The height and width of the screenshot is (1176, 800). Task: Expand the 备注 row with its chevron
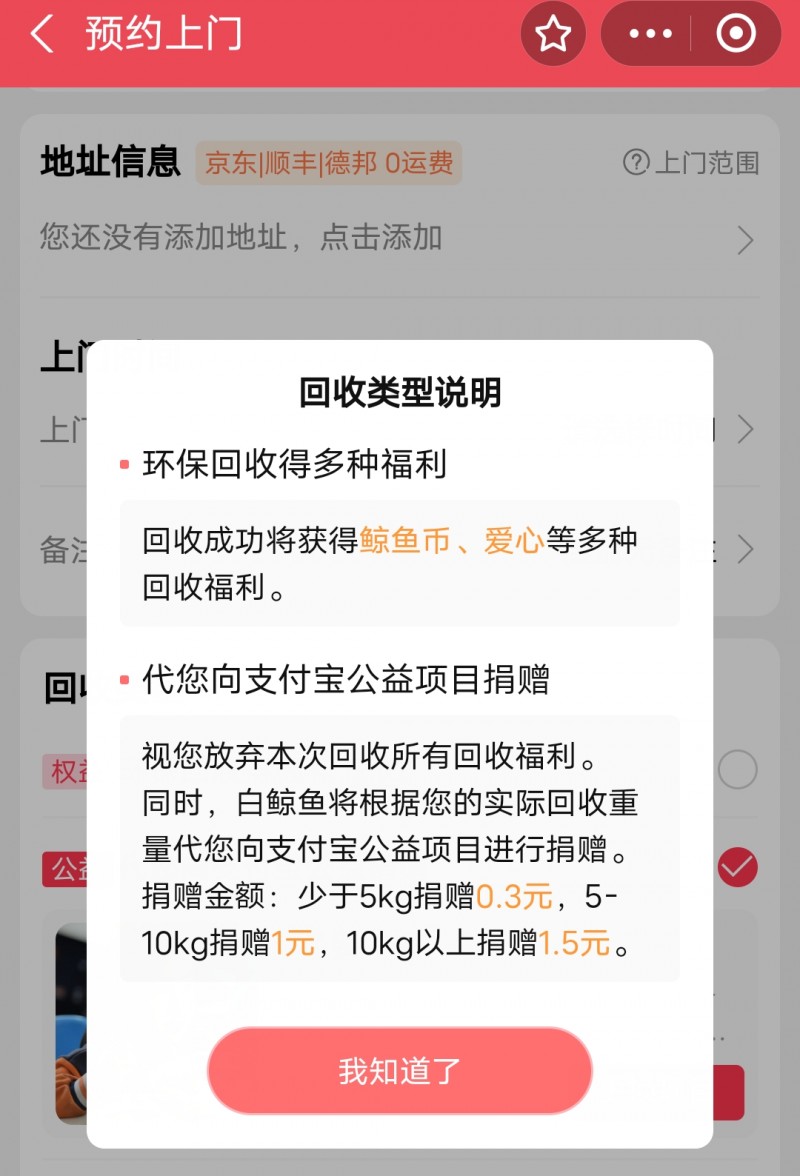coord(744,549)
